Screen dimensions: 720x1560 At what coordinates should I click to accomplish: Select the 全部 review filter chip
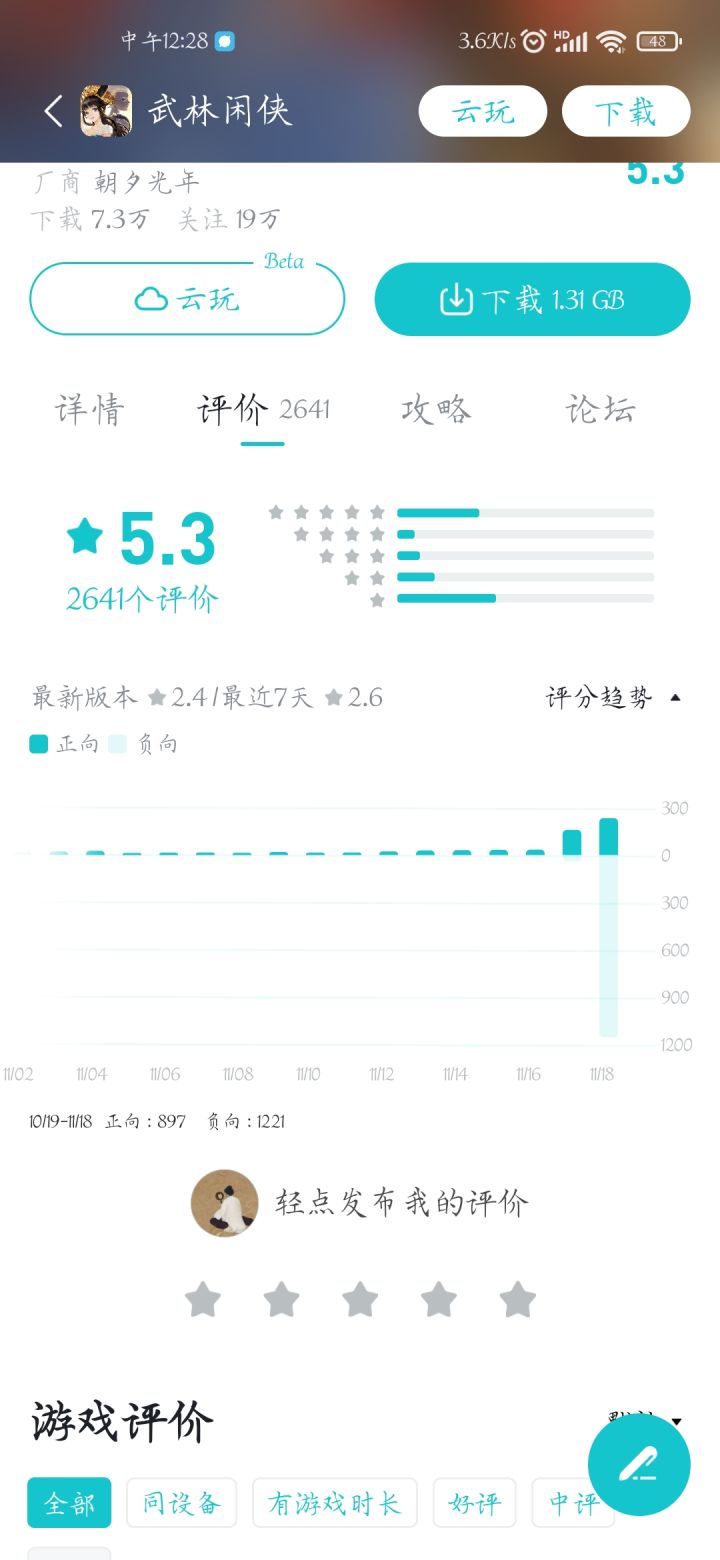(x=69, y=1503)
